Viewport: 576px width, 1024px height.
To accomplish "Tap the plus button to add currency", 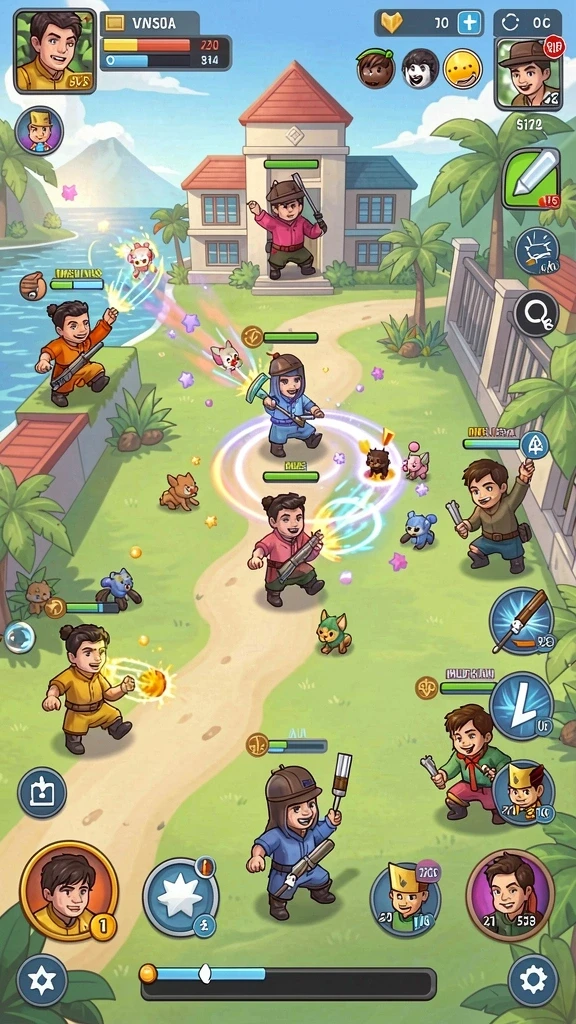I will click(x=469, y=23).
